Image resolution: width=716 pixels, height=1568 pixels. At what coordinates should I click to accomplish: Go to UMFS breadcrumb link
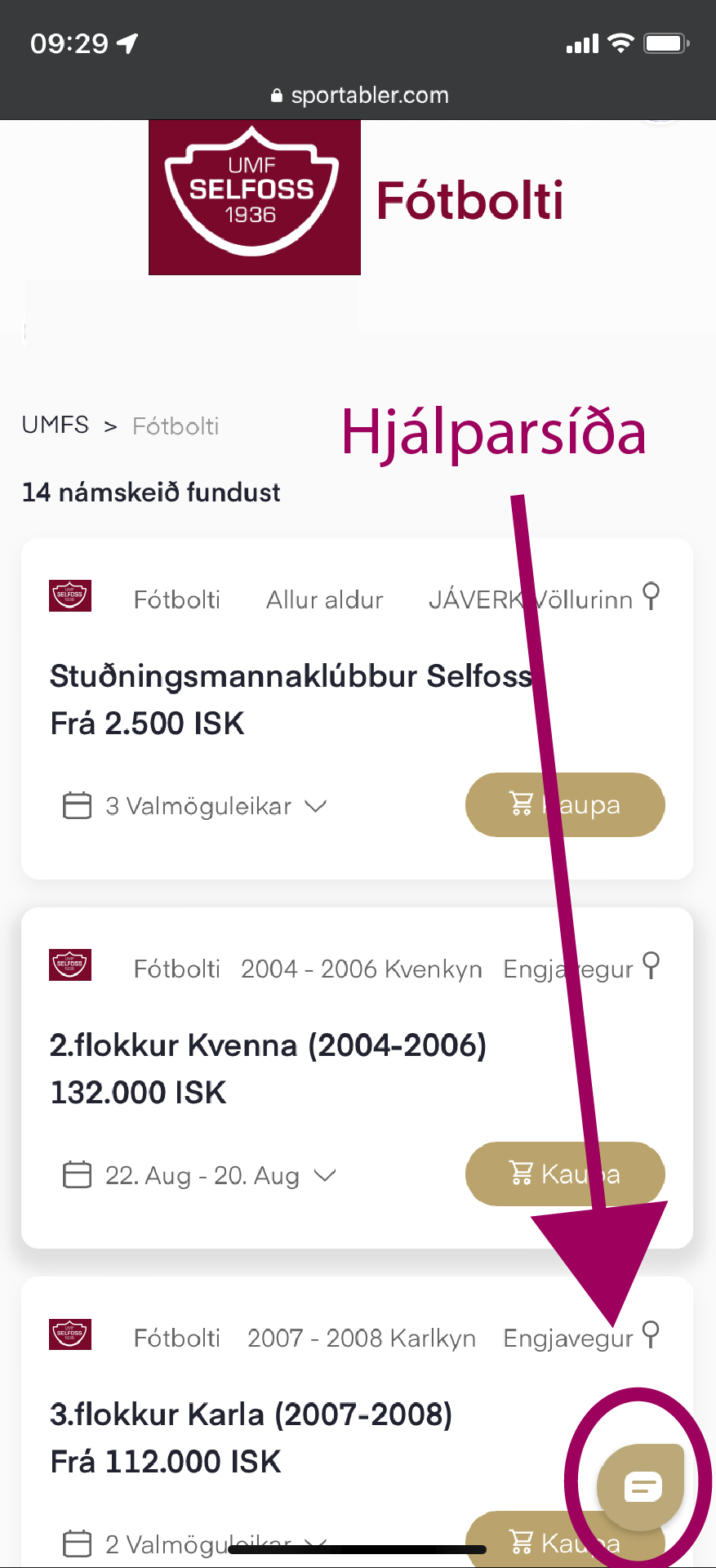[56, 425]
